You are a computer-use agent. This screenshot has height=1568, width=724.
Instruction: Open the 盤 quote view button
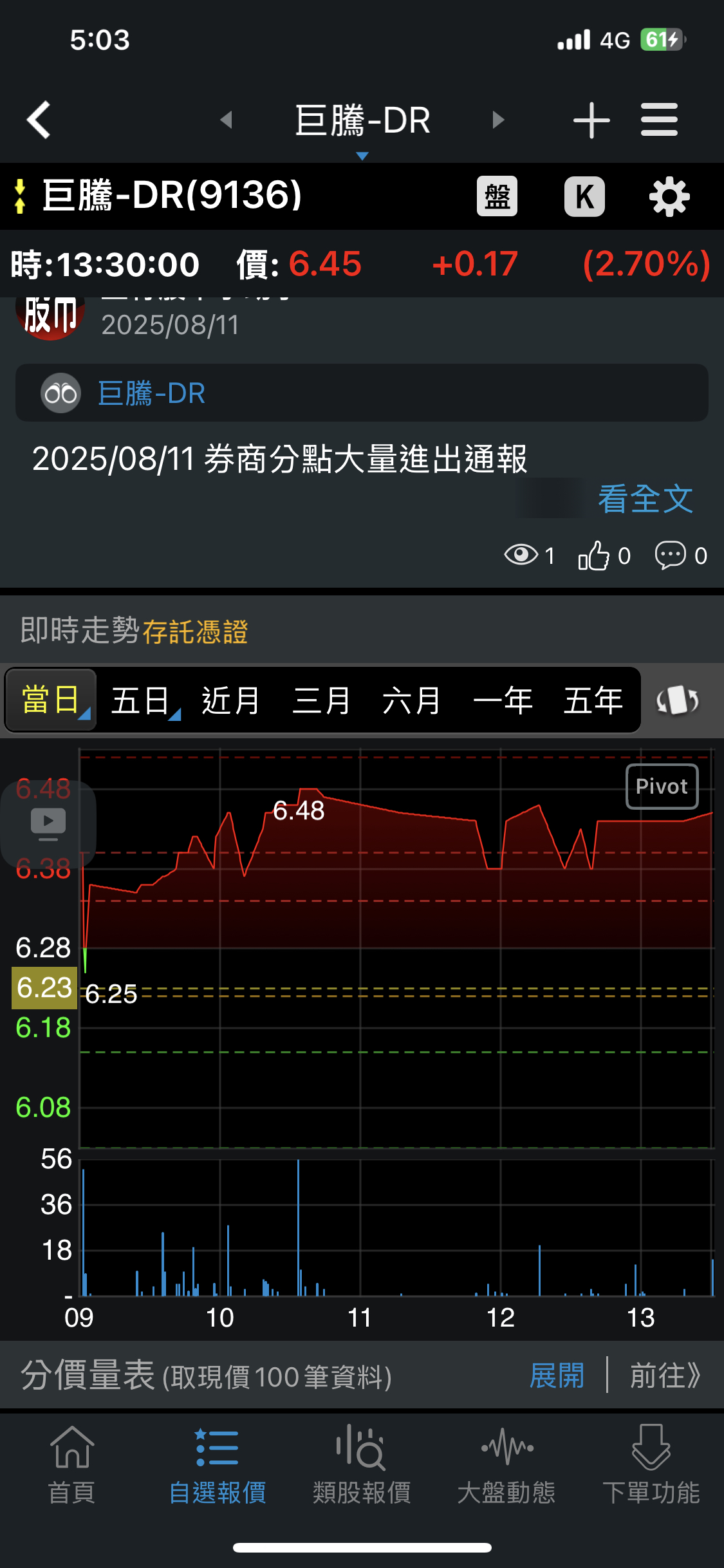[x=497, y=196]
